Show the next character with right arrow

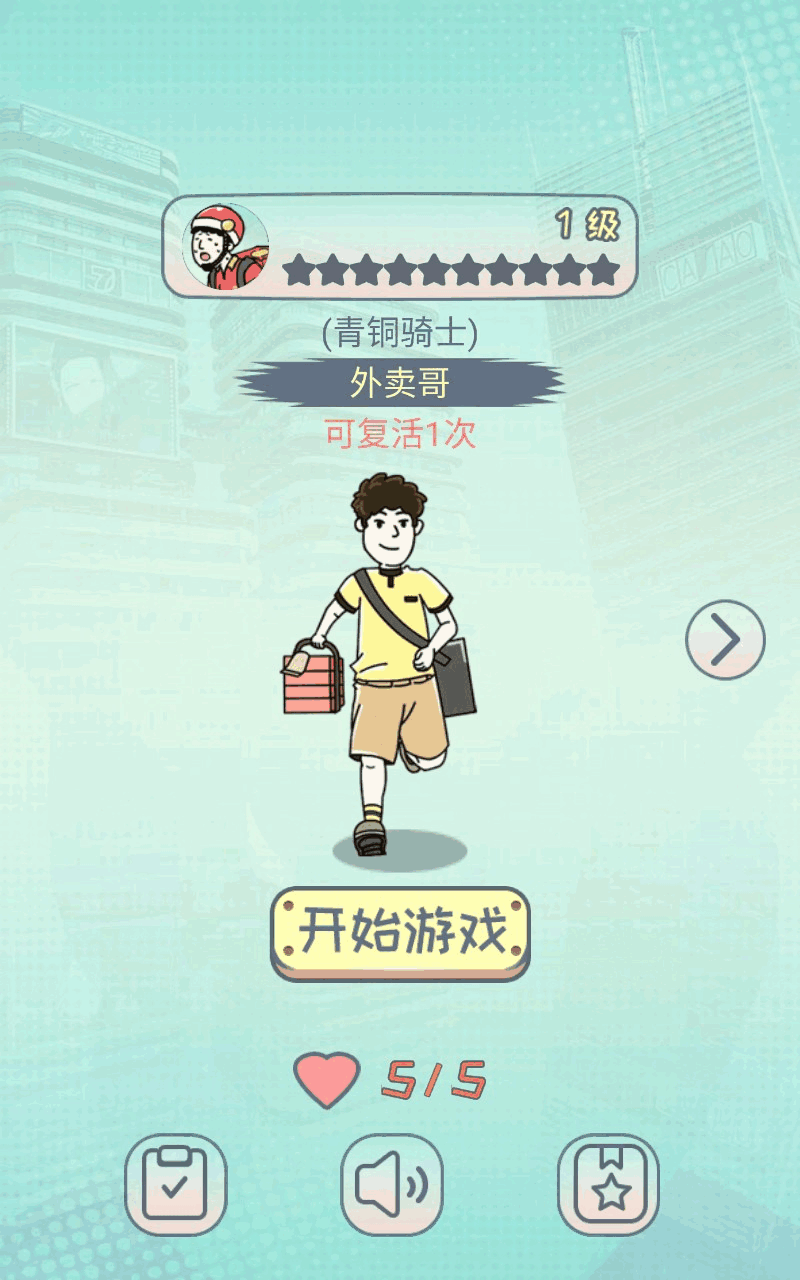coord(725,640)
